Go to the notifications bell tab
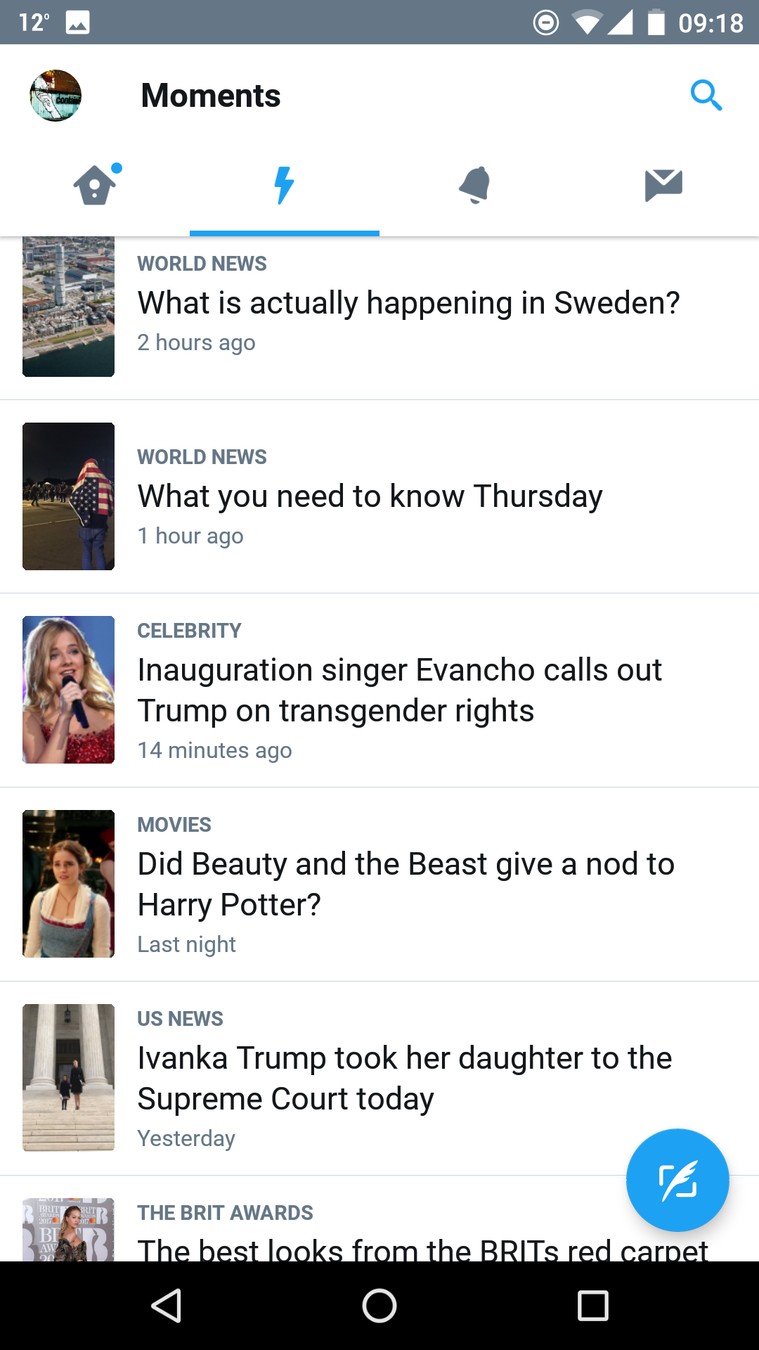This screenshot has height=1350, width=759. pos(474,186)
